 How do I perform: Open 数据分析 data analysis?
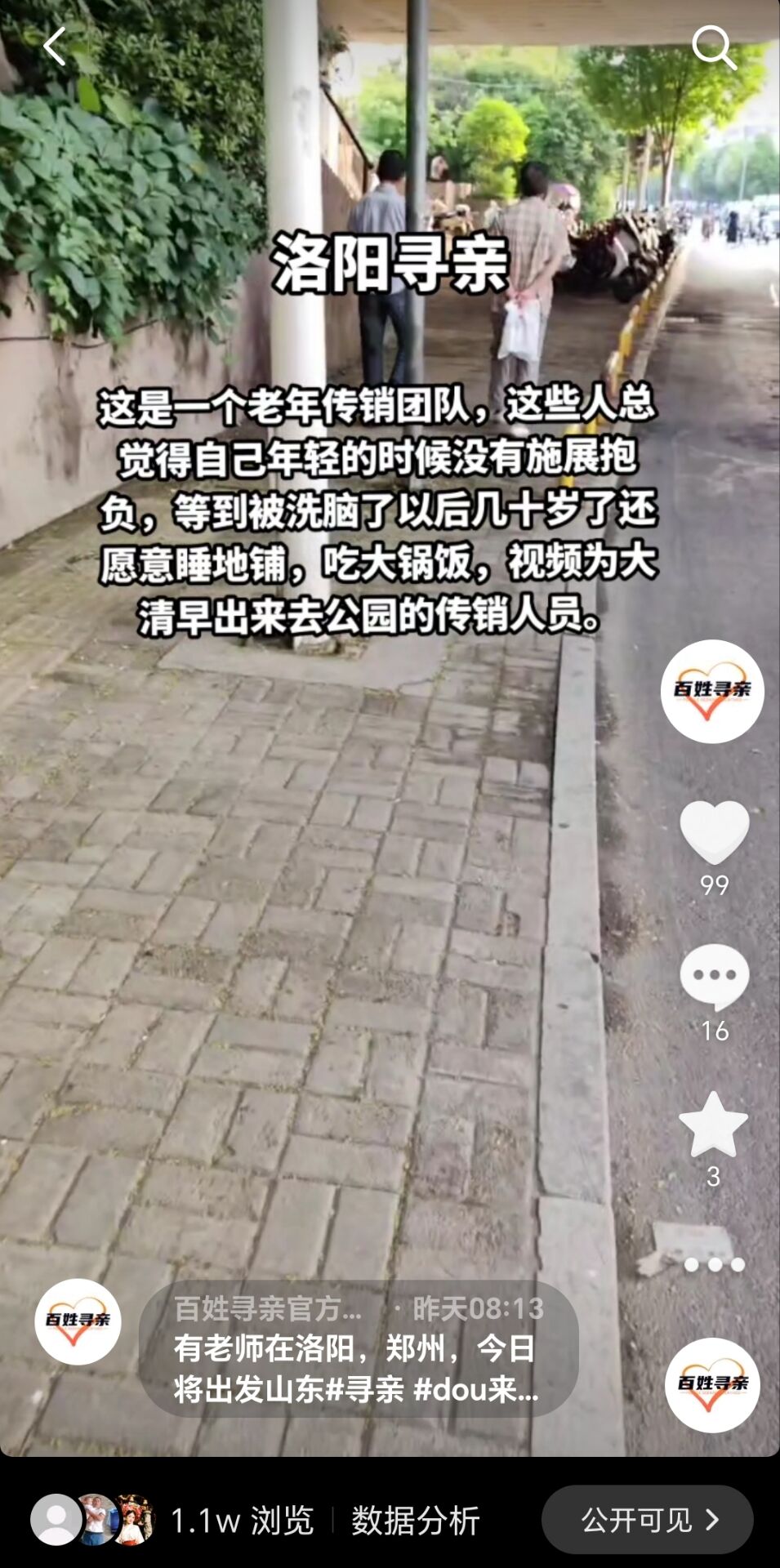tap(415, 1521)
